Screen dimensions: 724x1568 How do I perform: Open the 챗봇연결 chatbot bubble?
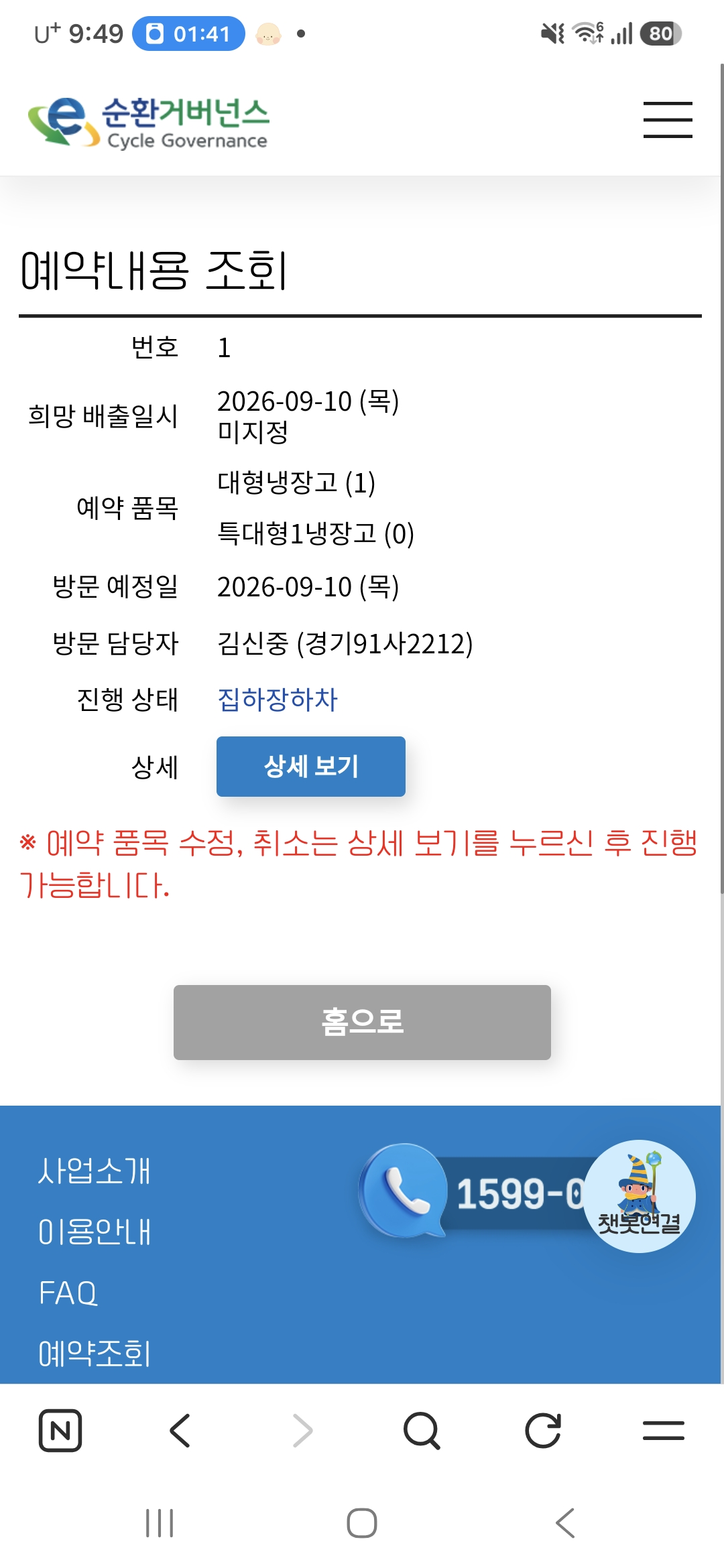coord(640,1196)
